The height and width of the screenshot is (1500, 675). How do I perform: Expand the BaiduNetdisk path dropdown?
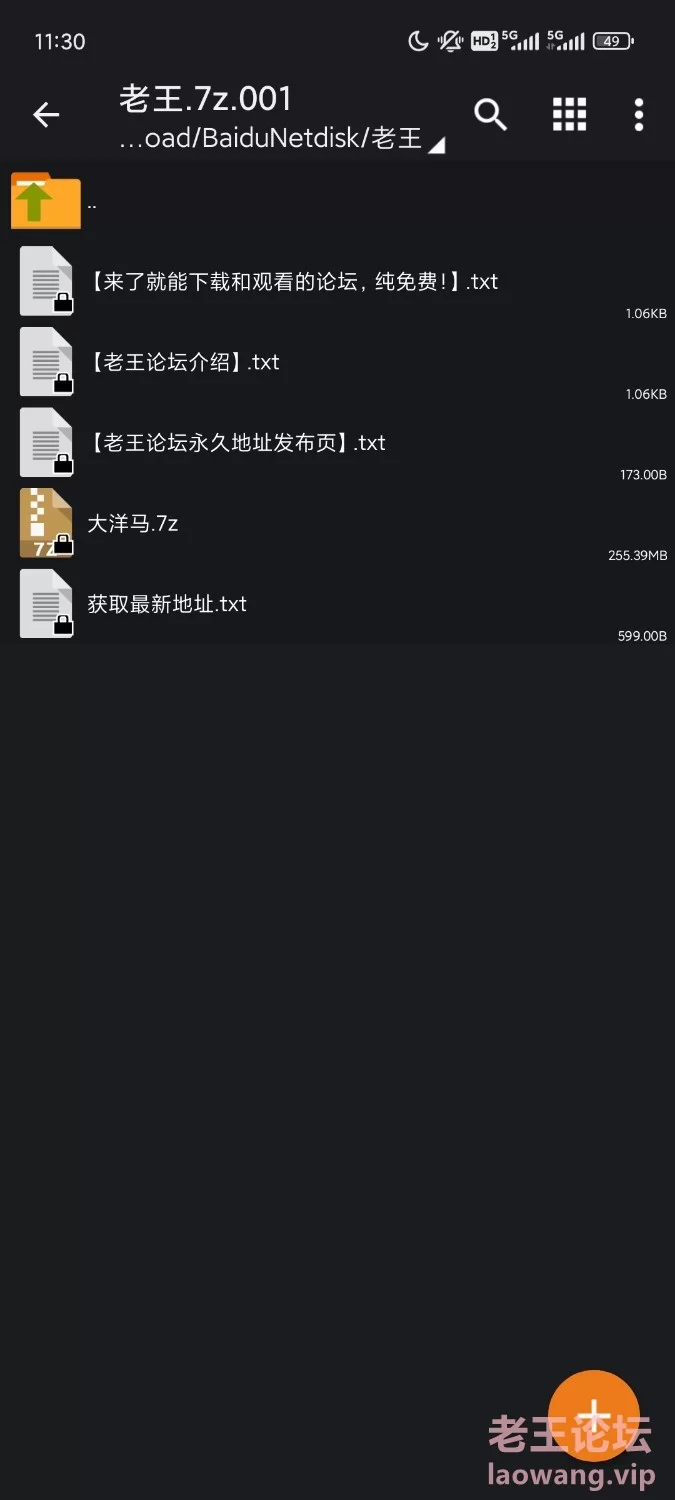tap(281, 138)
